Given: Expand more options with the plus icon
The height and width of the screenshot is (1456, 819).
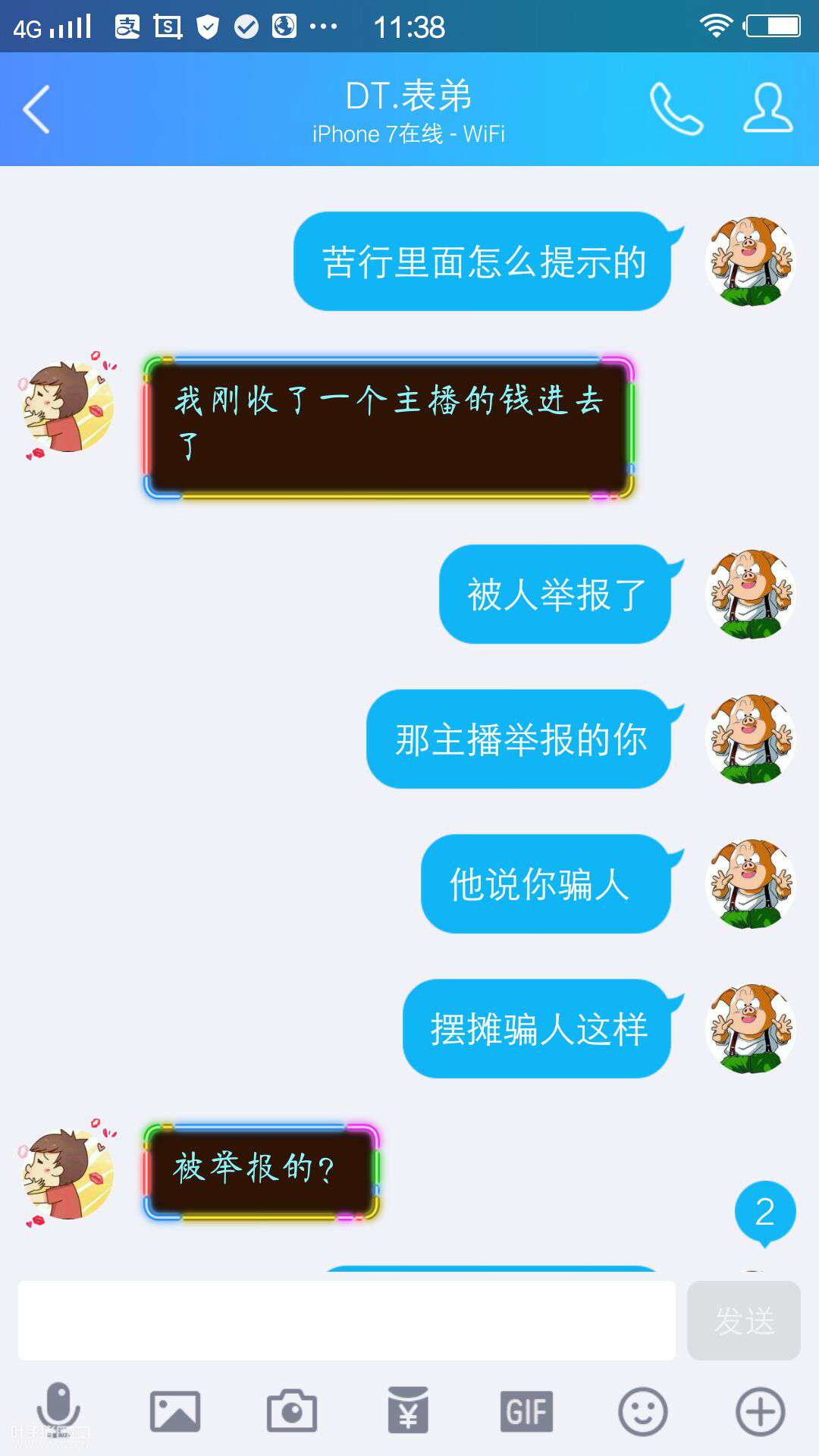Looking at the screenshot, I should click(x=760, y=1411).
